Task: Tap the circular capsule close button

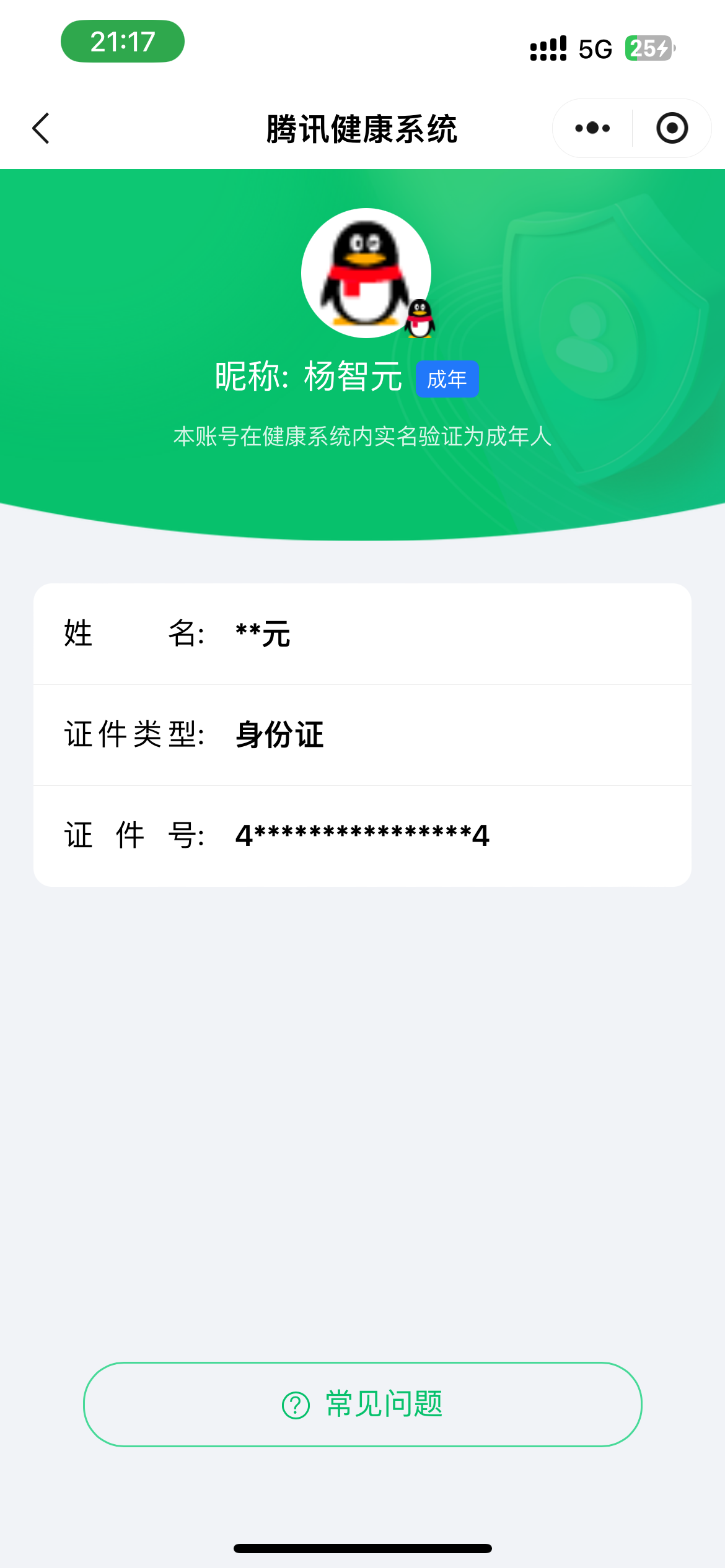Action: tap(672, 128)
